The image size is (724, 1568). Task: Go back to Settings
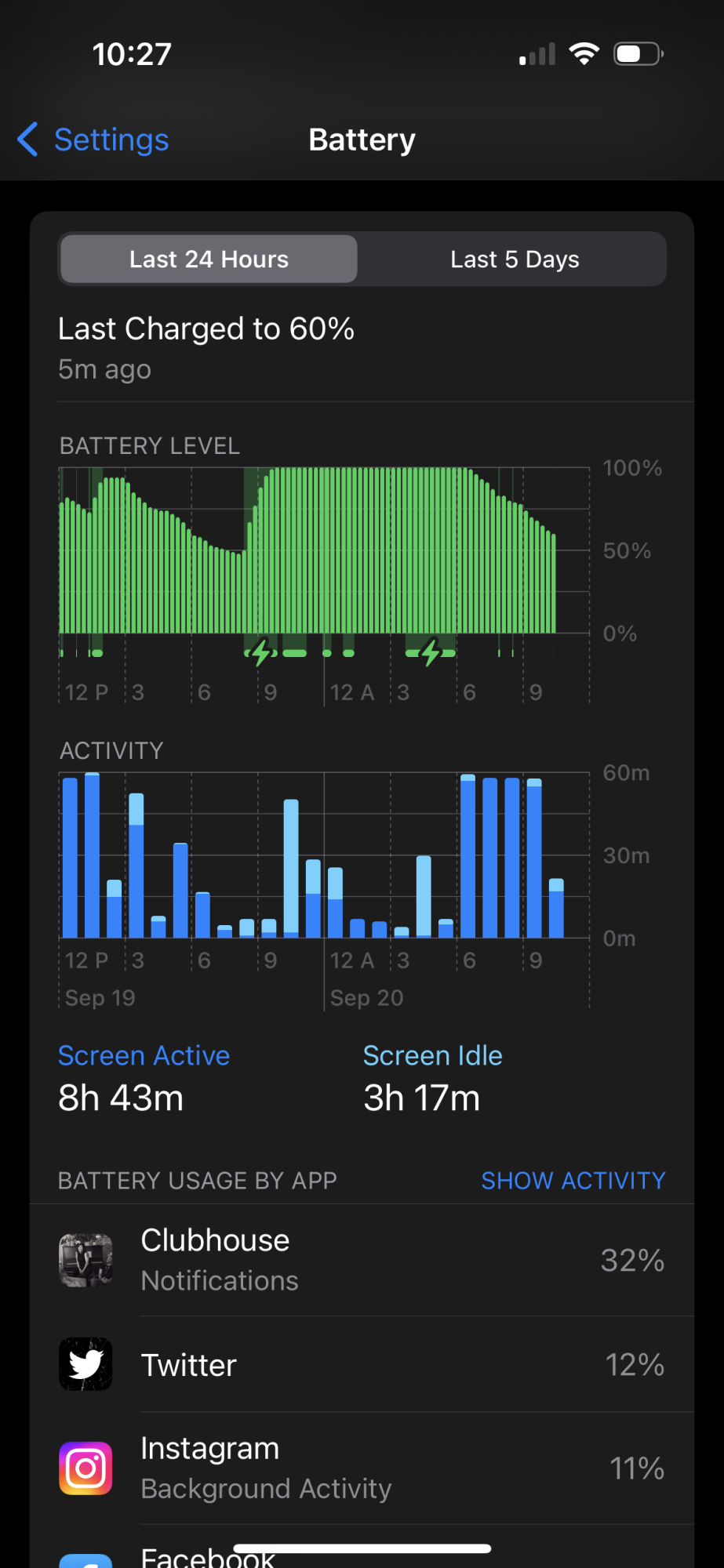coord(94,140)
